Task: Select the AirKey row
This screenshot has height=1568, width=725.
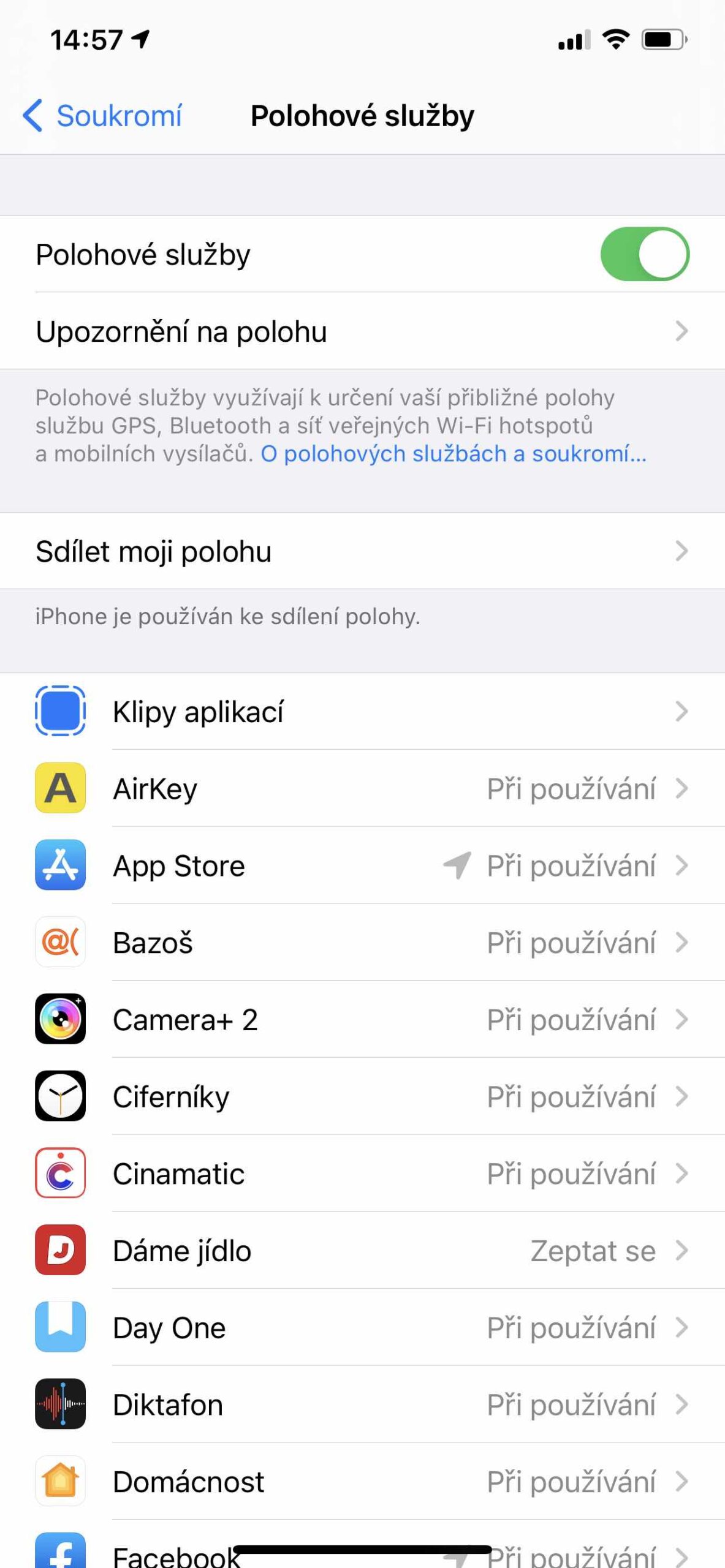Action: [362, 788]
